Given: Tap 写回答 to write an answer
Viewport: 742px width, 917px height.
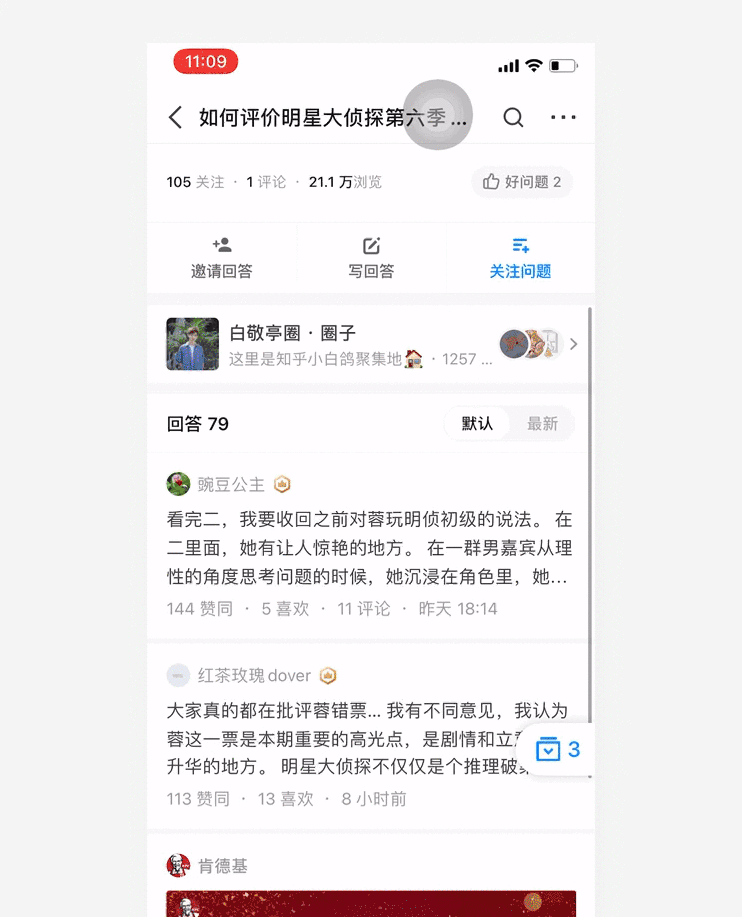Looking at the screenshot, I should point(371,258).
